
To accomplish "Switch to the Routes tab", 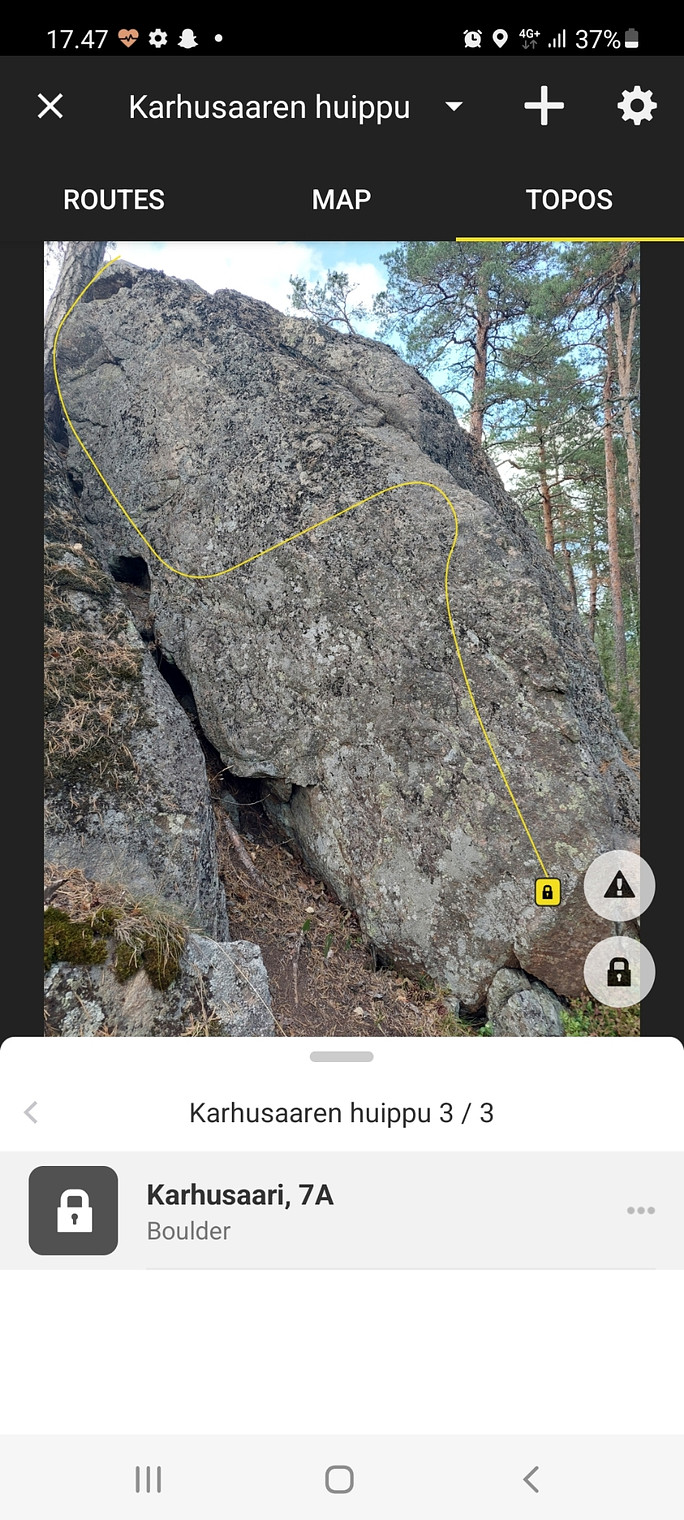I will 114,199.
